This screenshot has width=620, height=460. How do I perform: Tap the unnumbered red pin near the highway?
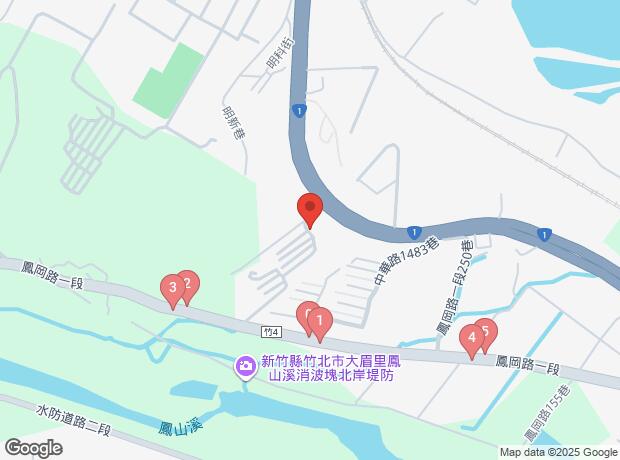click(x=310, y=210)
